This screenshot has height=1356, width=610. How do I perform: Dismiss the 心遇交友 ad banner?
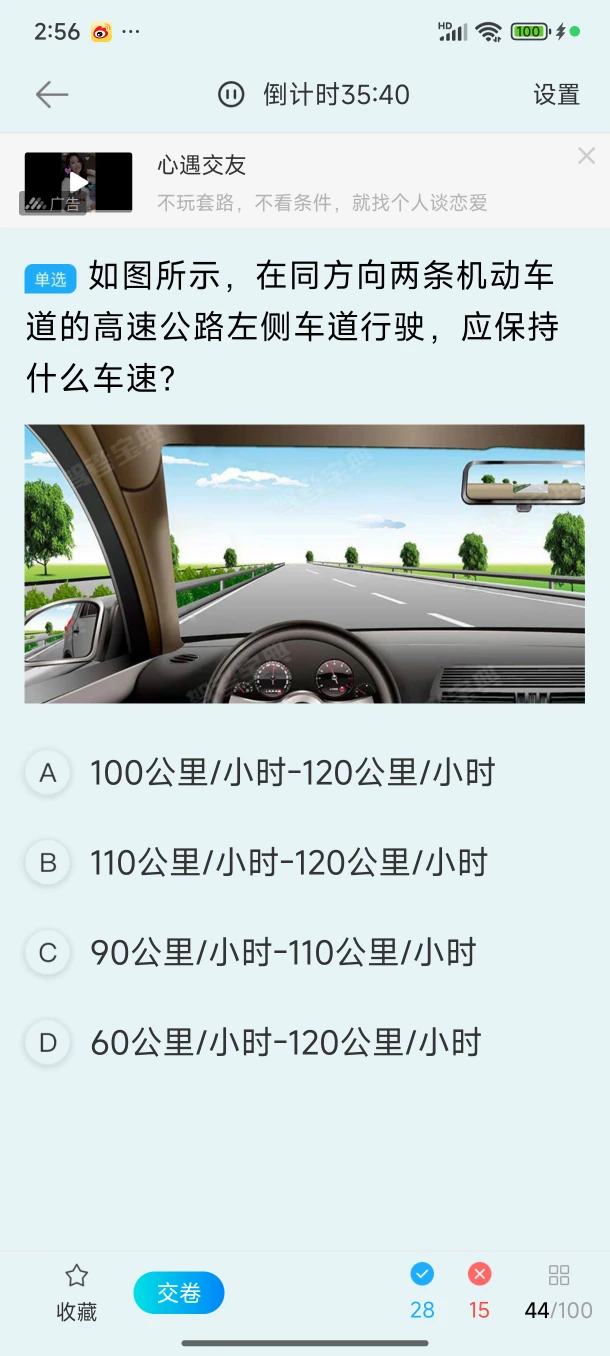pos(586,155)
